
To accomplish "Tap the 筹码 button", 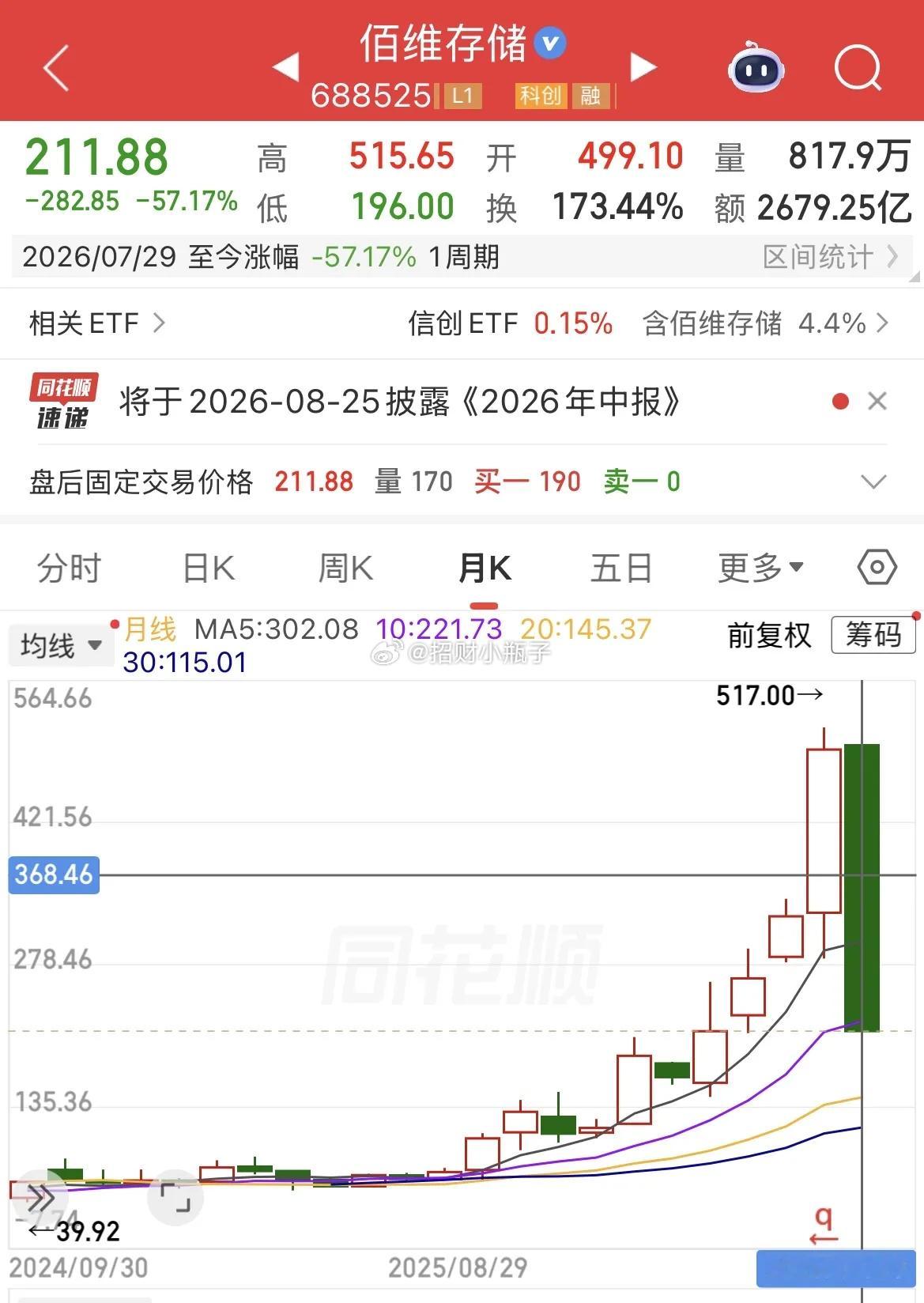I will [x=873, y=635].
